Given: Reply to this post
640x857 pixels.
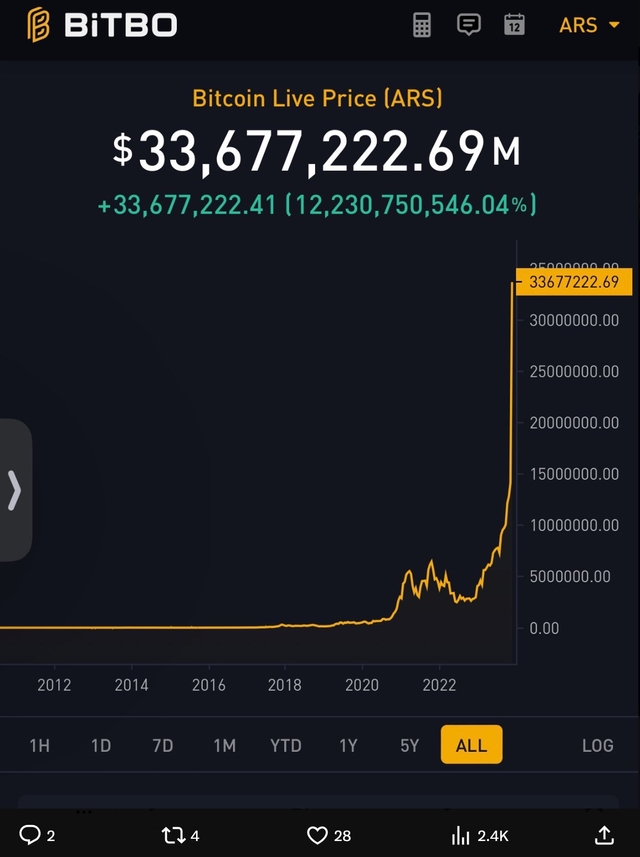Looking at the screenshot, I should (x=31, y=835).
